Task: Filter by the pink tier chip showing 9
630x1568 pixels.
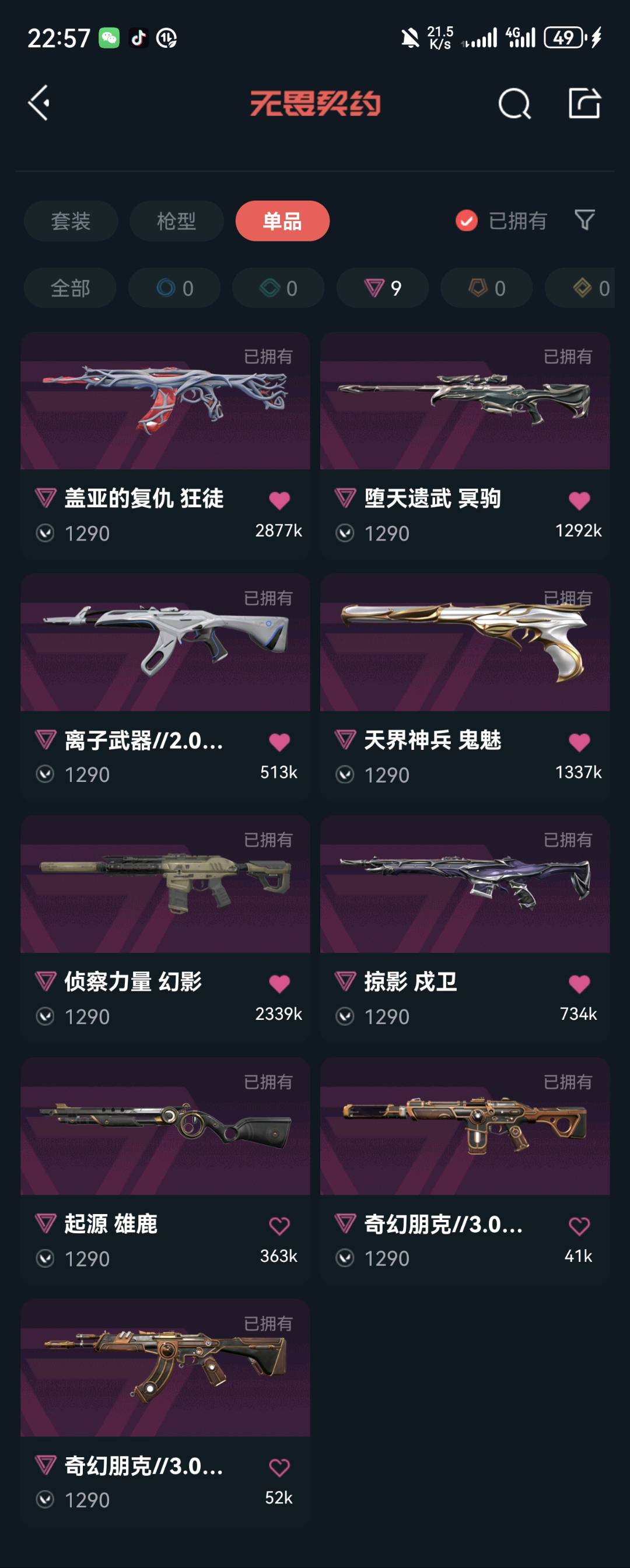Action: click(382, 288)
